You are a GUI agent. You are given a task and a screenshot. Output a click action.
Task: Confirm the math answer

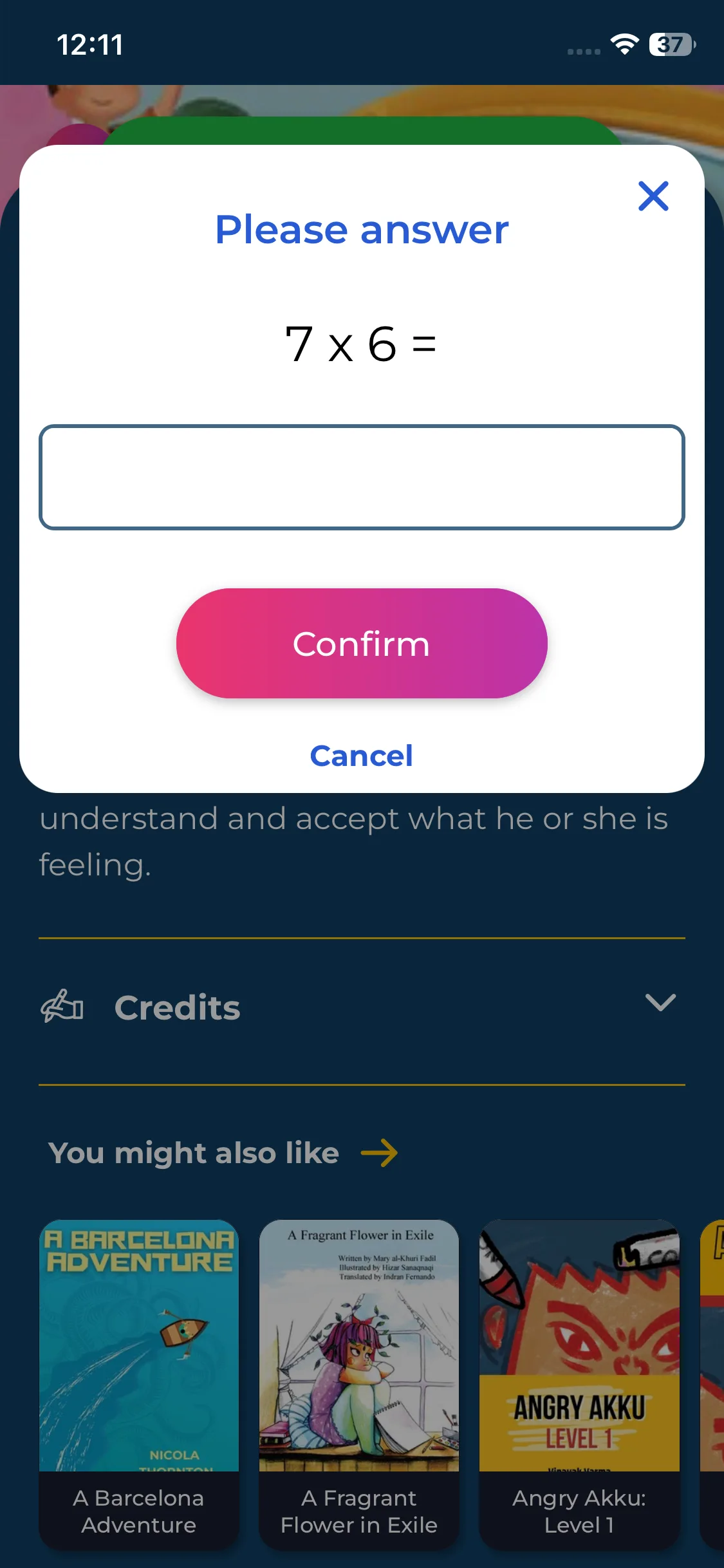coord(362,643)
